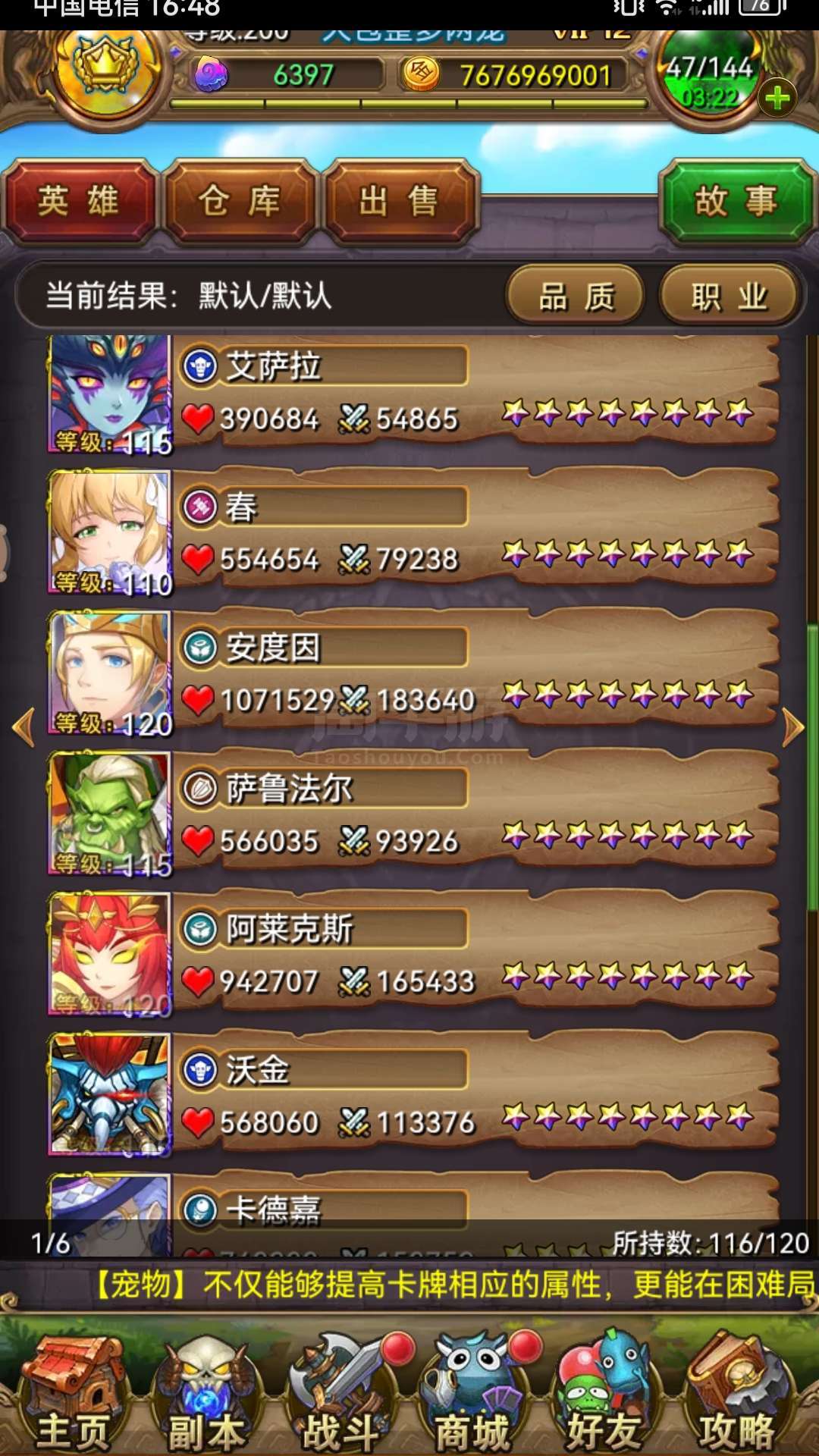Go to previous page with left arrow
Image resolution: width=819 pixels, height=1456 pixels.
(x=24, y=728)
